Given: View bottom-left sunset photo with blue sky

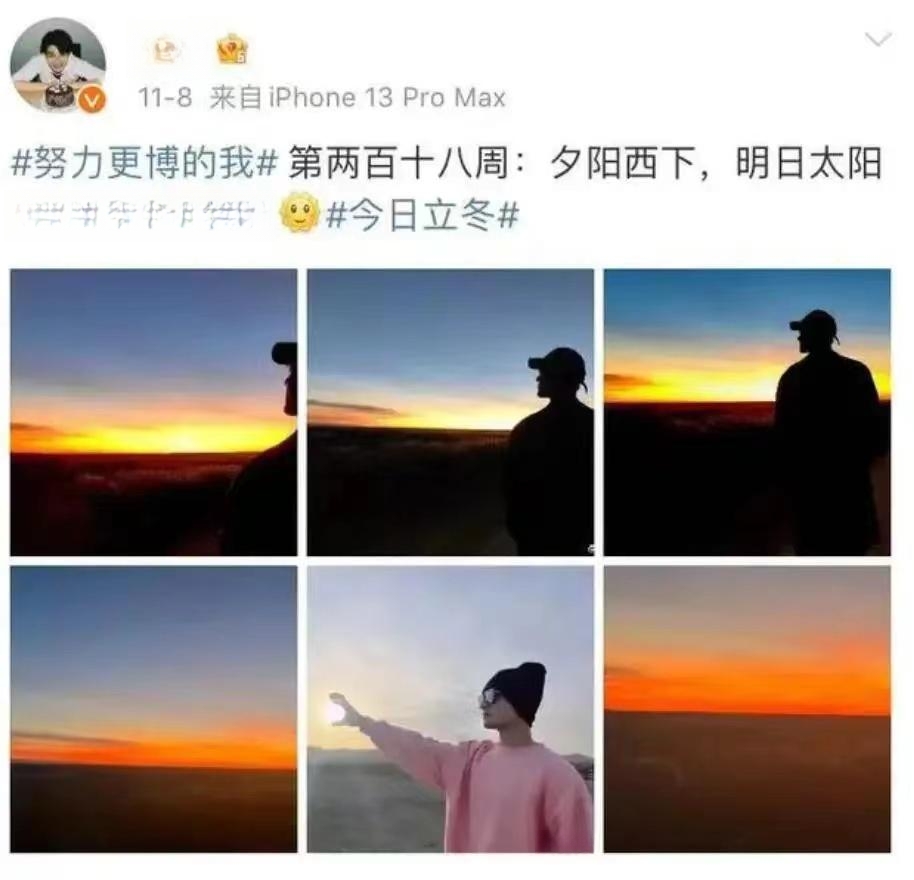Looking at the screenshot, I should click(x=154, y=709).
